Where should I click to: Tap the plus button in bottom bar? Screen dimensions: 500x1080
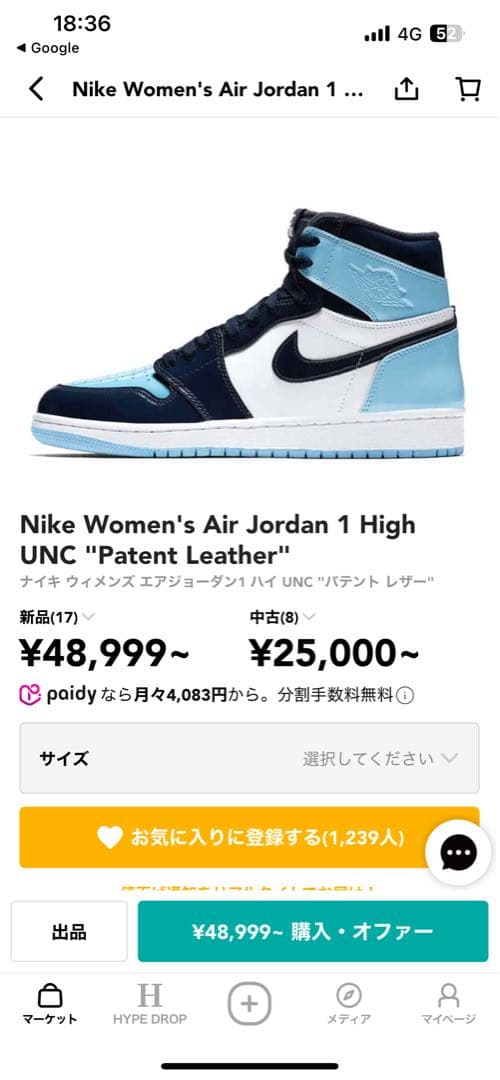coord(249,1004)
